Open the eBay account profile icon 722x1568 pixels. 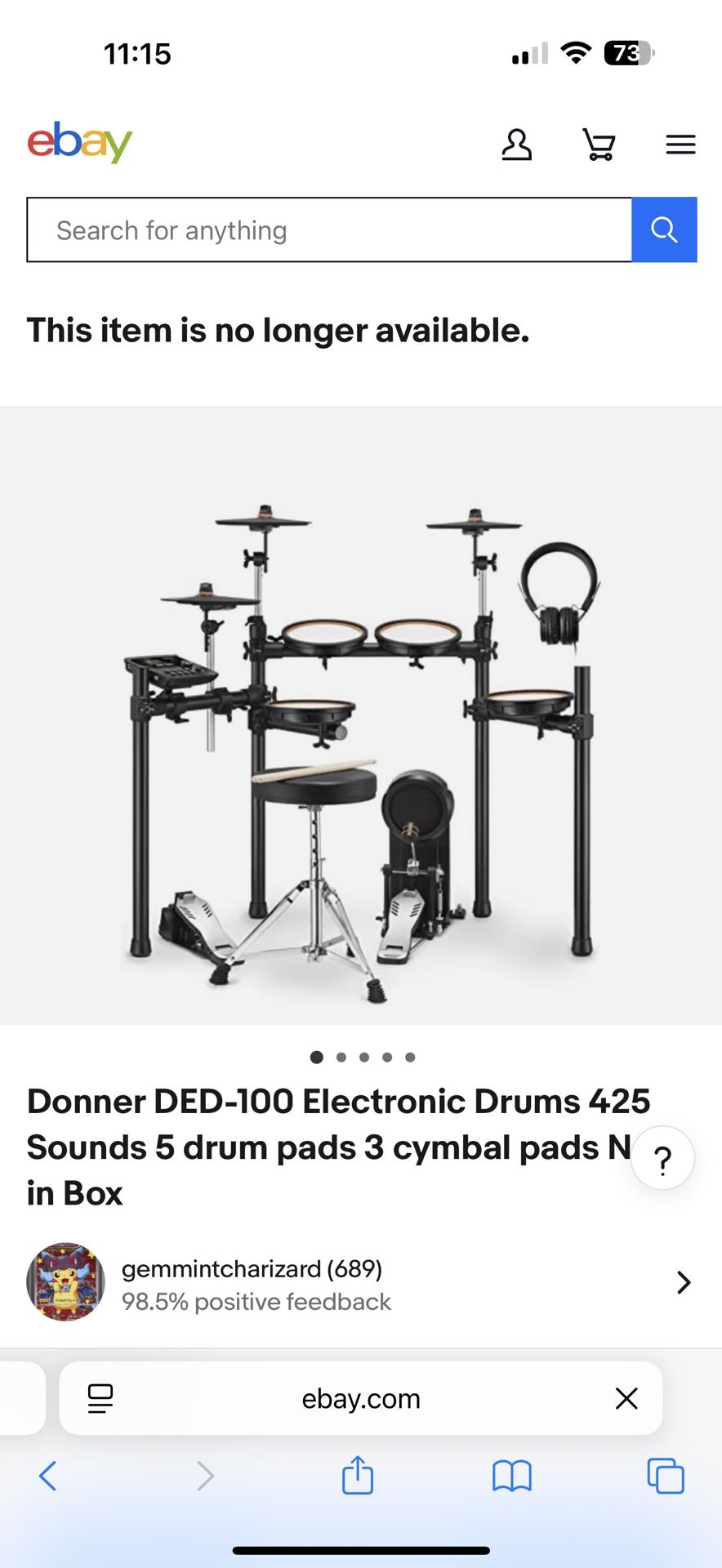pos(516,145)
